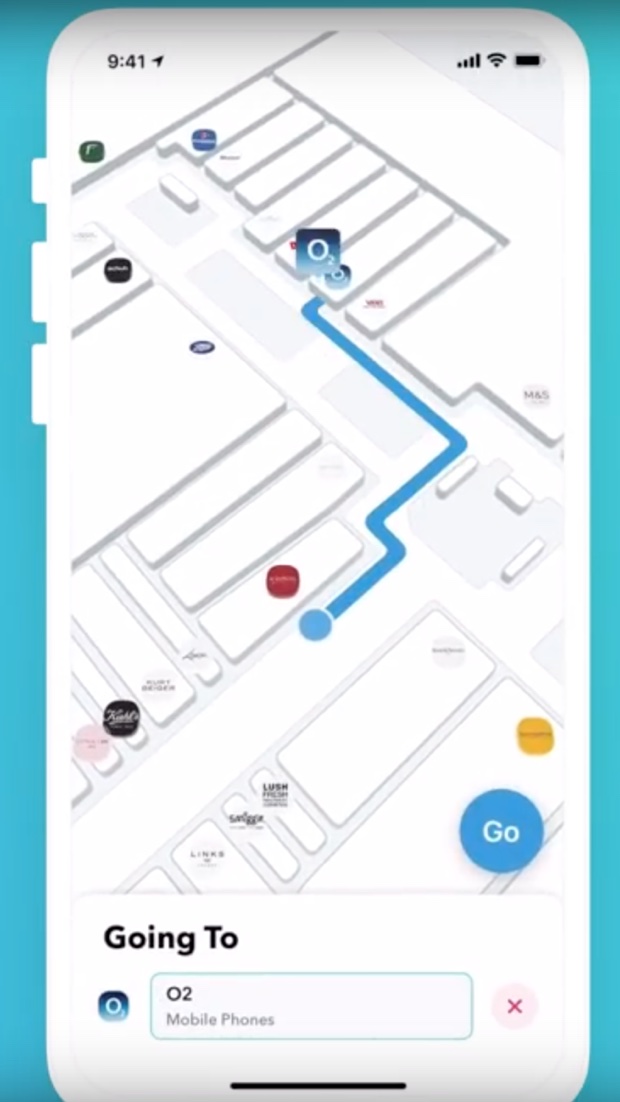
Task: Open the Lush Fresh store marker
Action: (275, 793)
